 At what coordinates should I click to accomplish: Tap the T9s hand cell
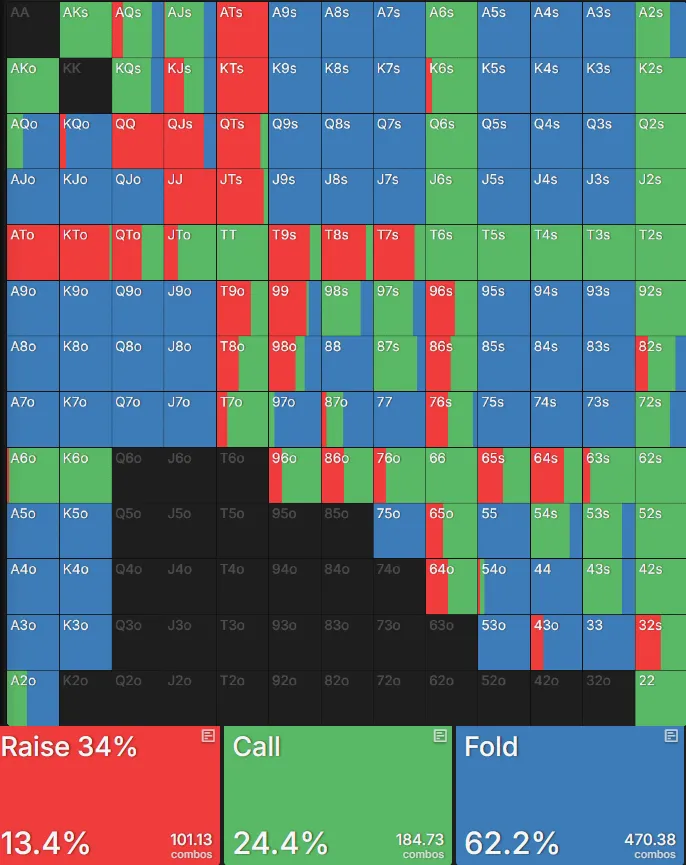[x=294, y=252]
